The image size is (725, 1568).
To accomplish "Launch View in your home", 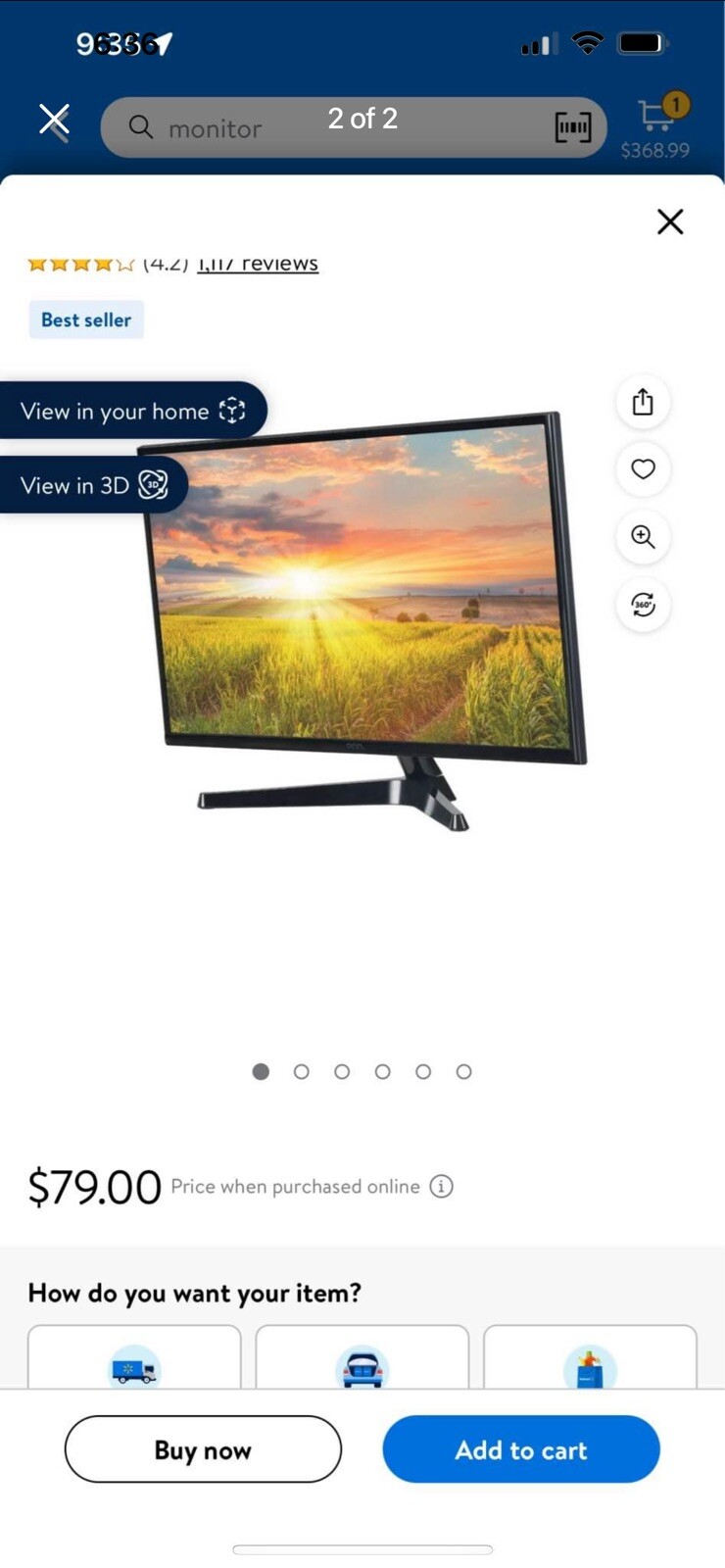I will click(132, 411).
